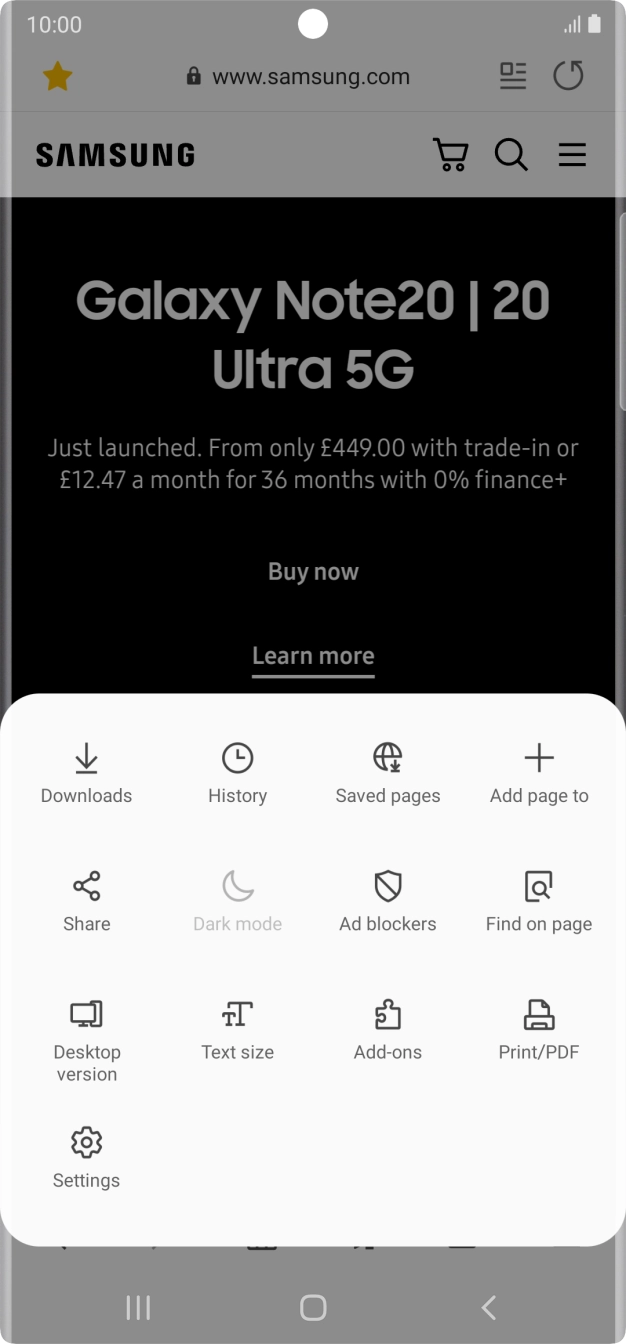This screenshot has width=626, height=1344.
Task: Adjust Text size
Action: click(x=237, y=1029)
